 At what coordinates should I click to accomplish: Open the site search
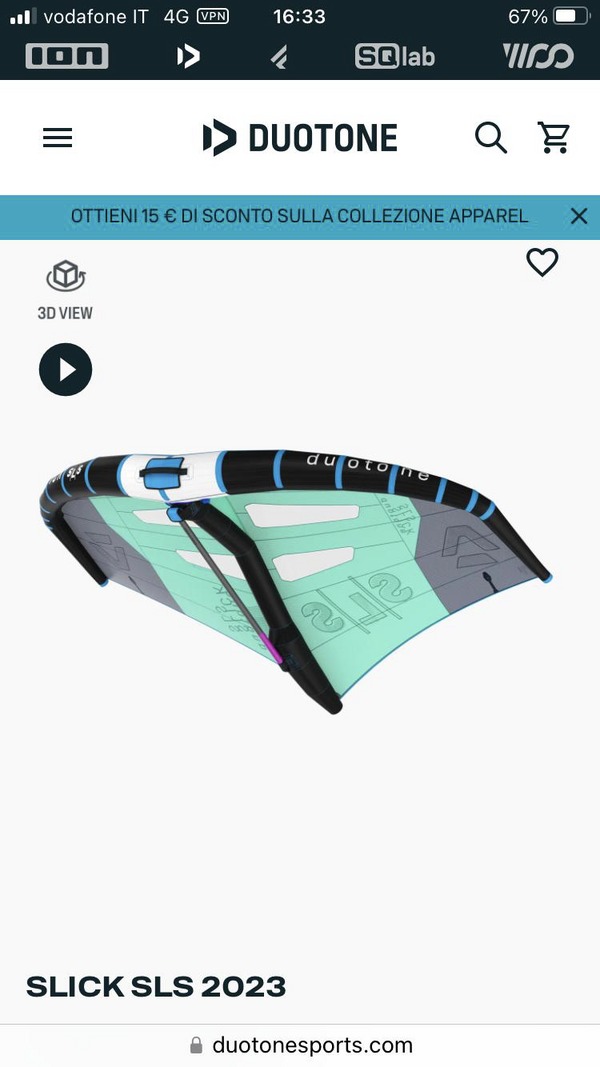(490, 138)
